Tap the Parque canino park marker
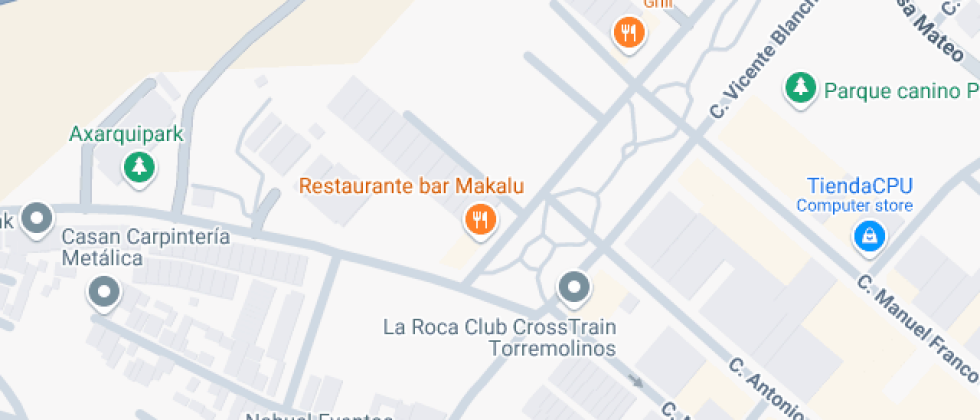 (800, 88)
